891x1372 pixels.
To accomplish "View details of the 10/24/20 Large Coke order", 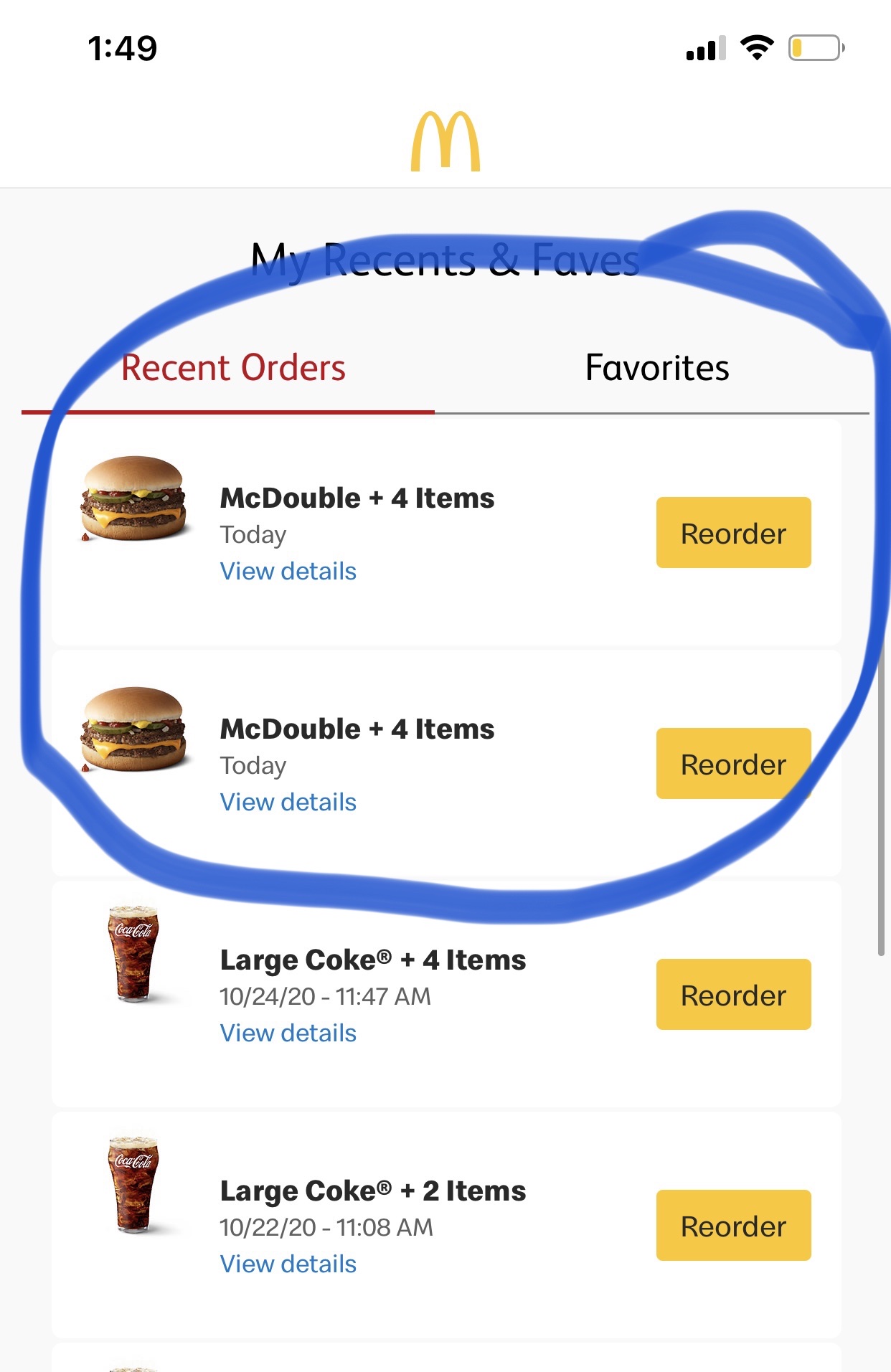I will coord(288,1033).
